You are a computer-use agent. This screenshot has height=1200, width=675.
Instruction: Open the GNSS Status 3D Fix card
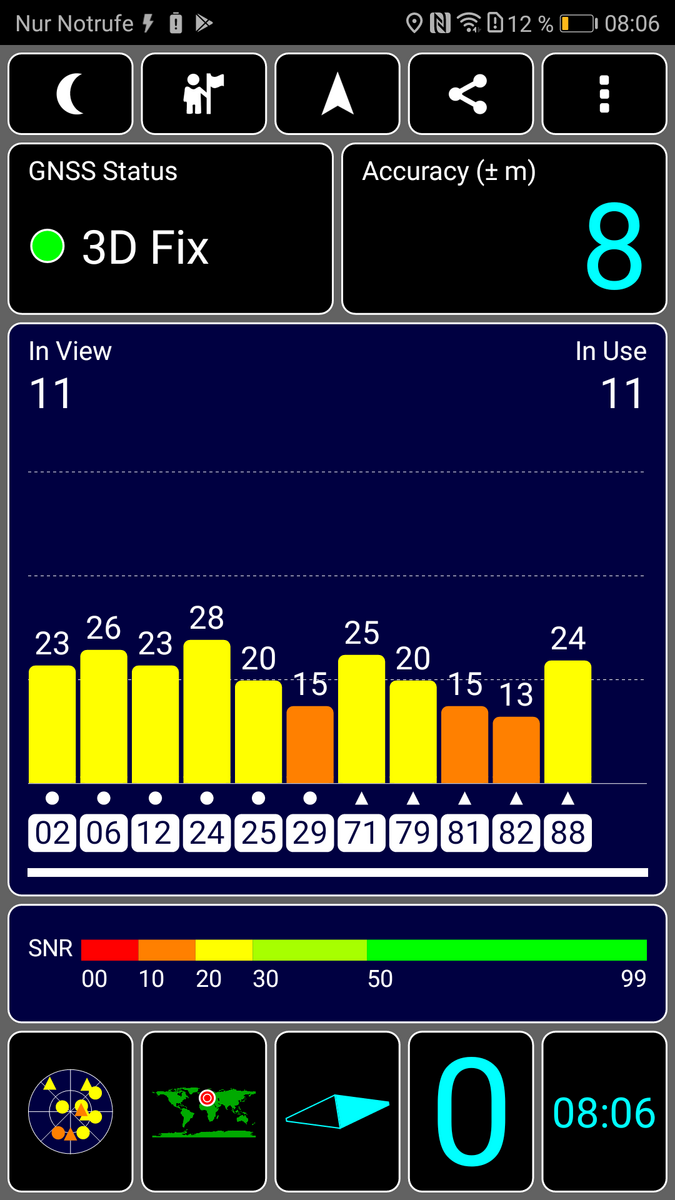(x=170, y=229)
